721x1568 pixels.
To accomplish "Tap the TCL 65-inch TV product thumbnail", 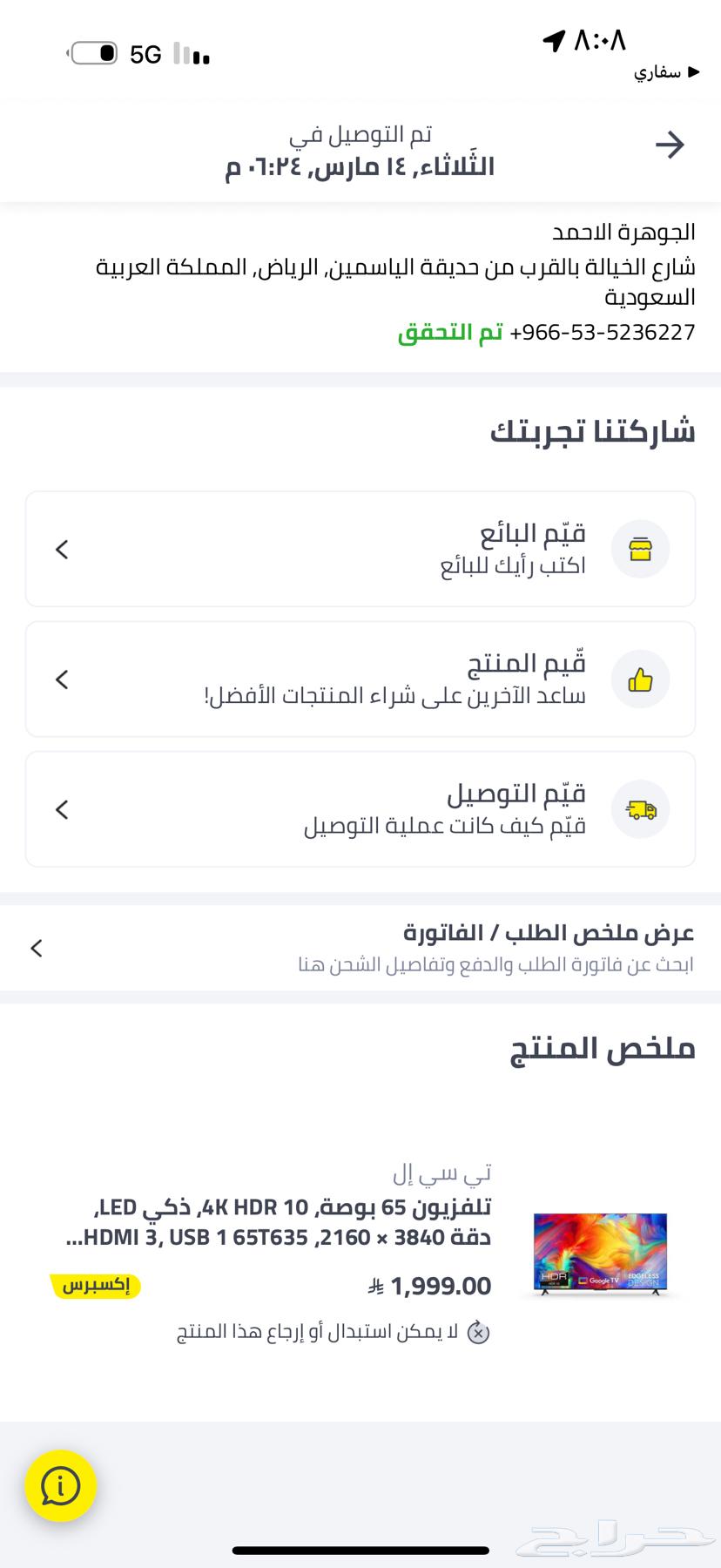I will (599, 1253).
